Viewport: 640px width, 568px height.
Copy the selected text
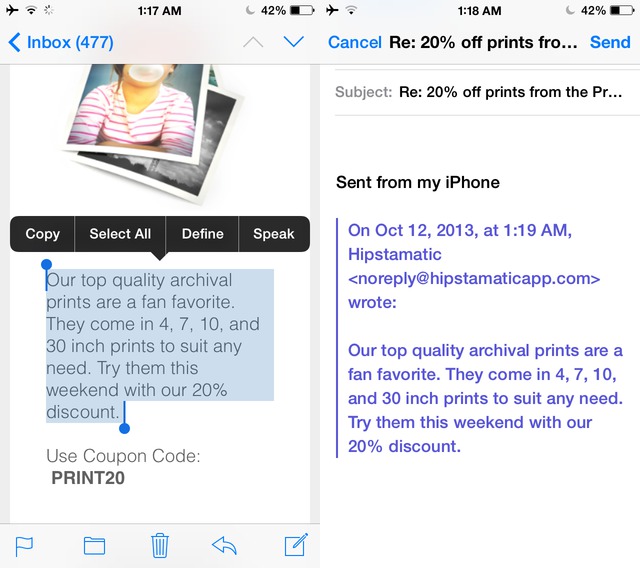[42, 234]
